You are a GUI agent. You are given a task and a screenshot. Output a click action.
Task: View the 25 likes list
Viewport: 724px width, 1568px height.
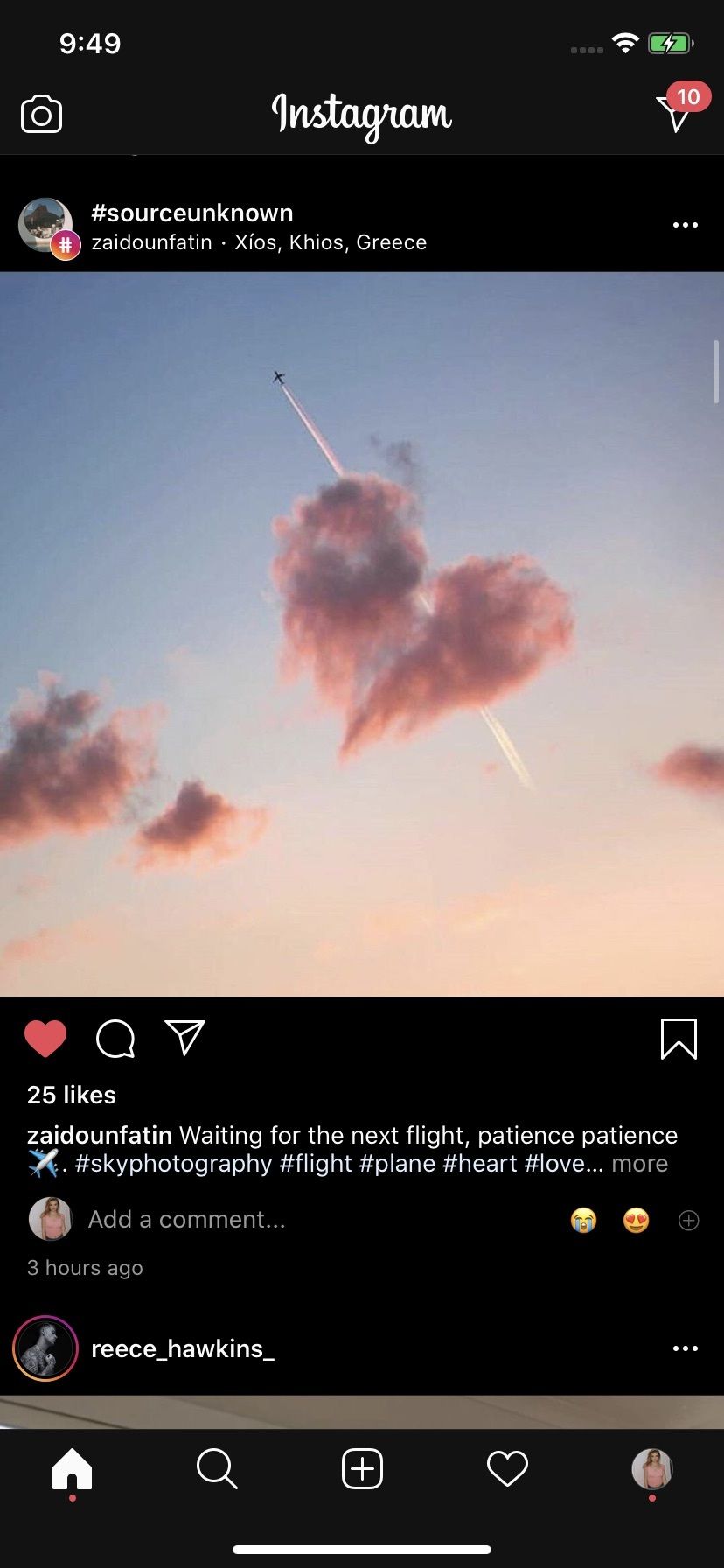72,1095
